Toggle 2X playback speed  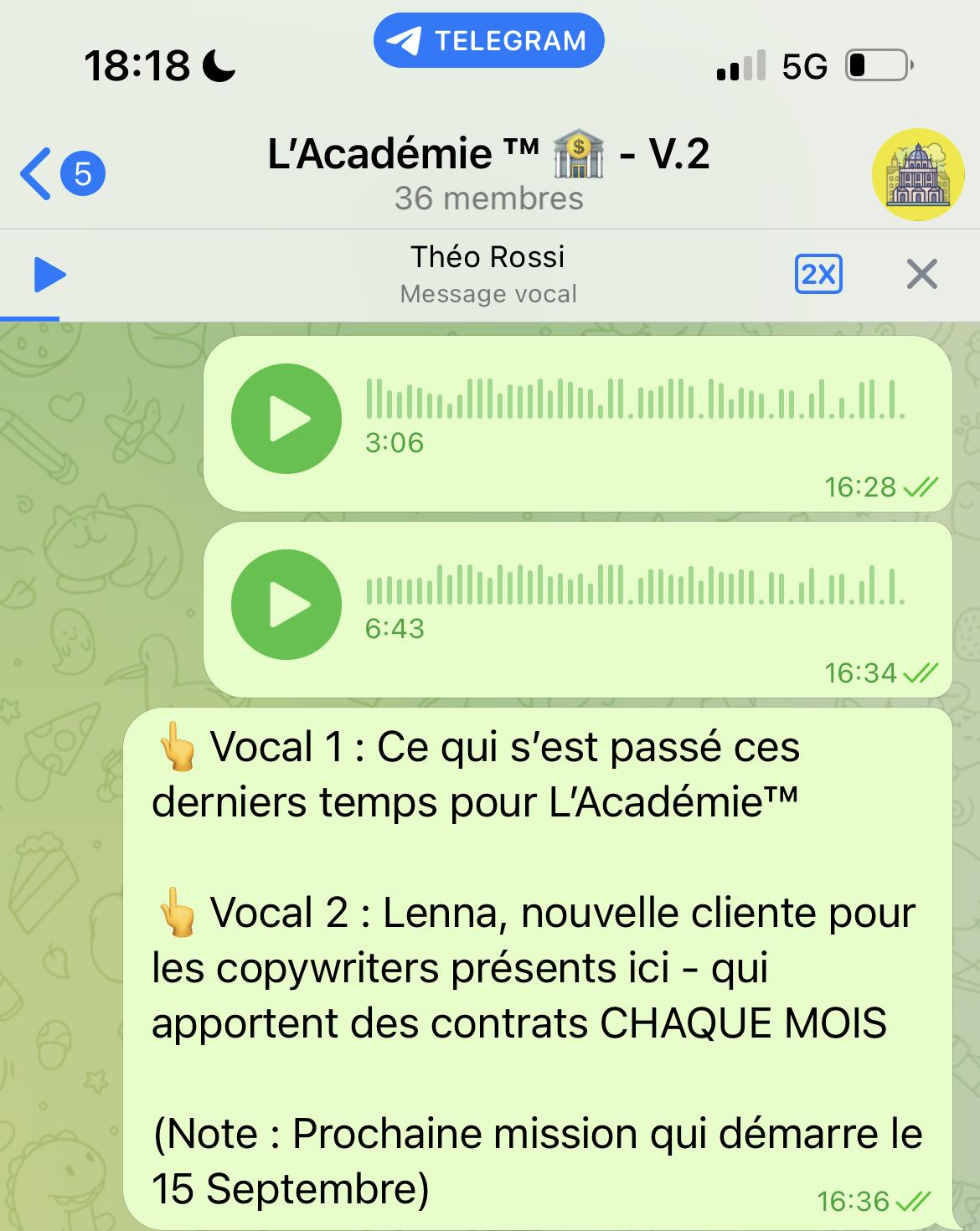818,274
